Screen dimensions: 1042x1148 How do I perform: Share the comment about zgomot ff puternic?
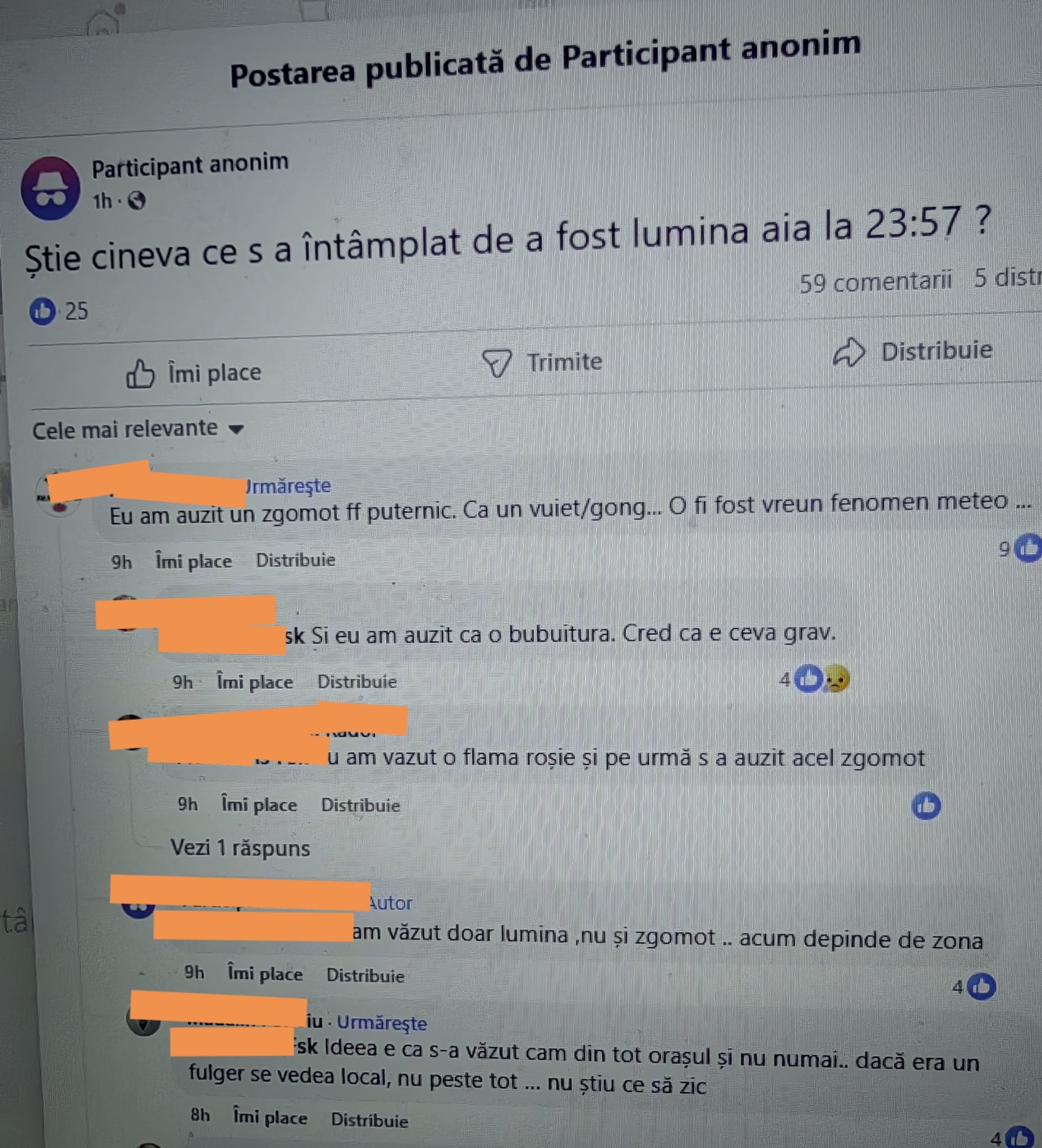295,560
